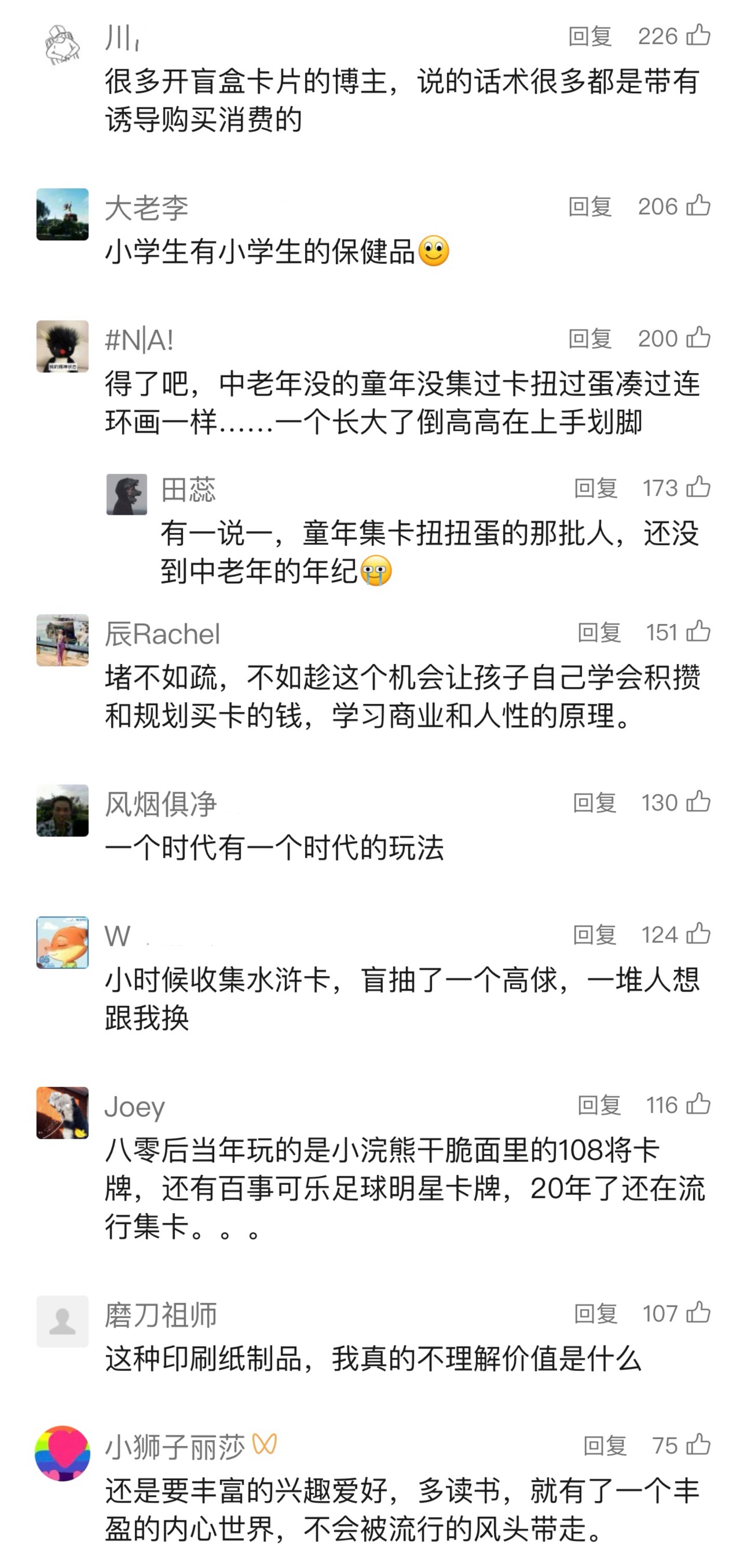
Task: Reply to 小狮子丽莎's comment
Action: pos(605,1446)
